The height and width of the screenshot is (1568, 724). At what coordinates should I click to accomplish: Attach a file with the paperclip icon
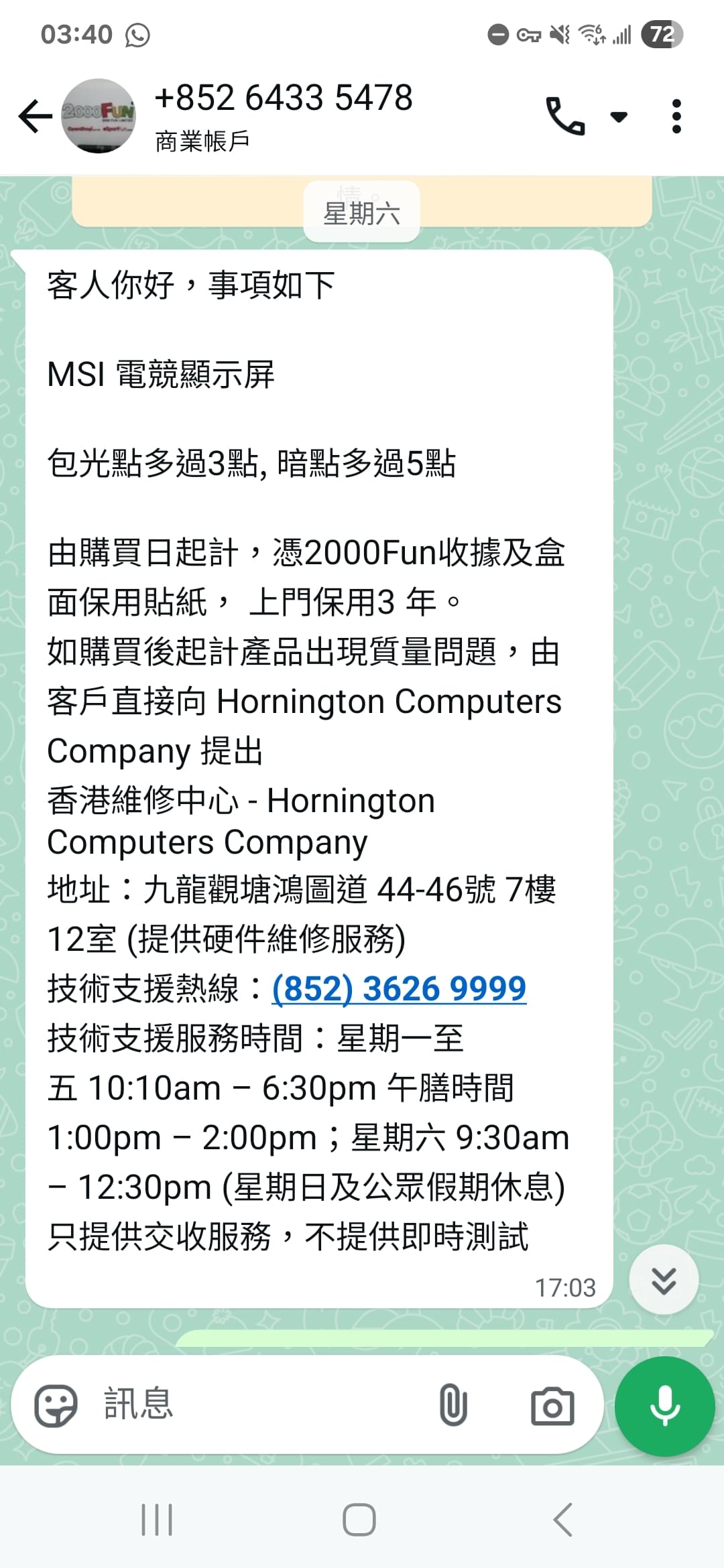[453, 1405]
